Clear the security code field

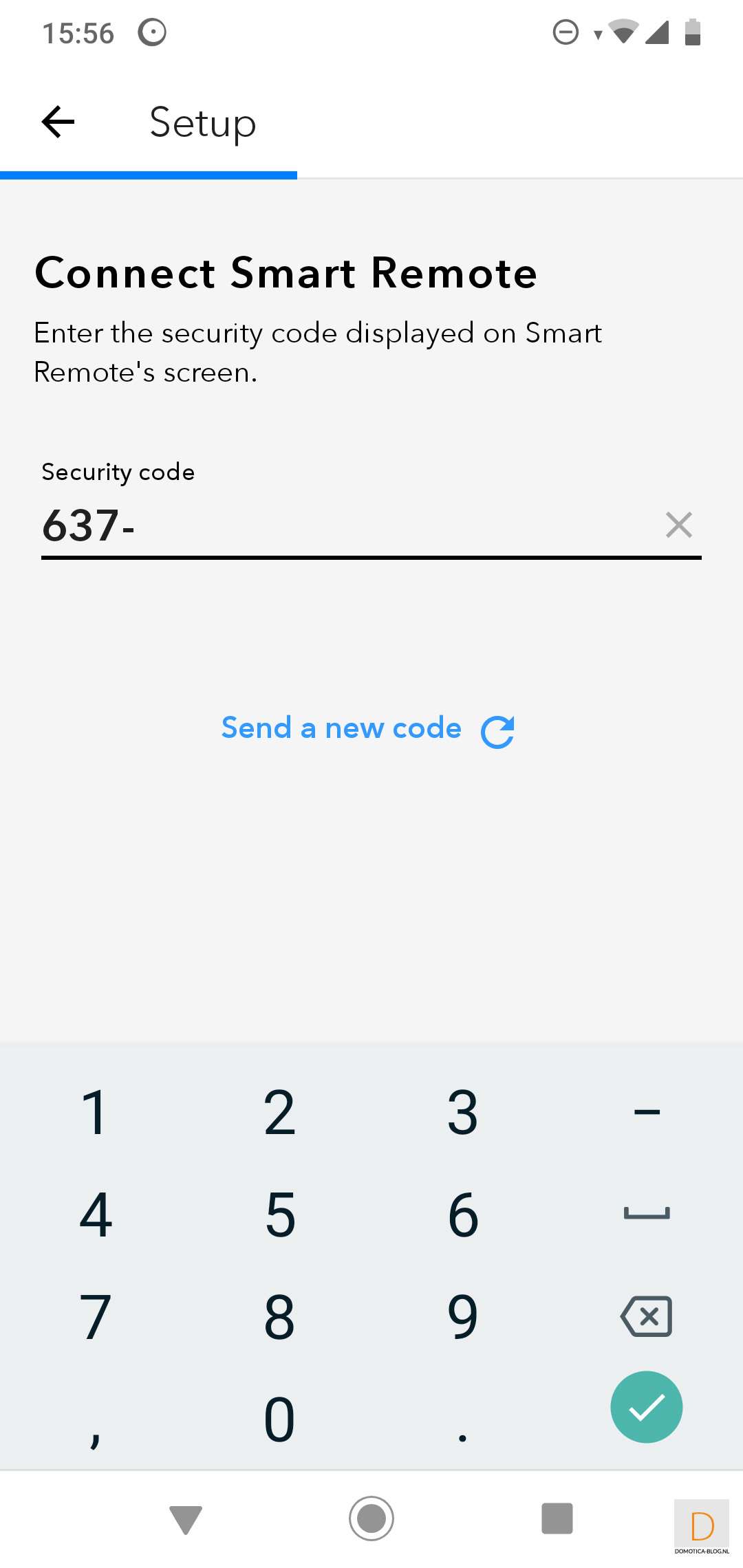coord(678,525)
